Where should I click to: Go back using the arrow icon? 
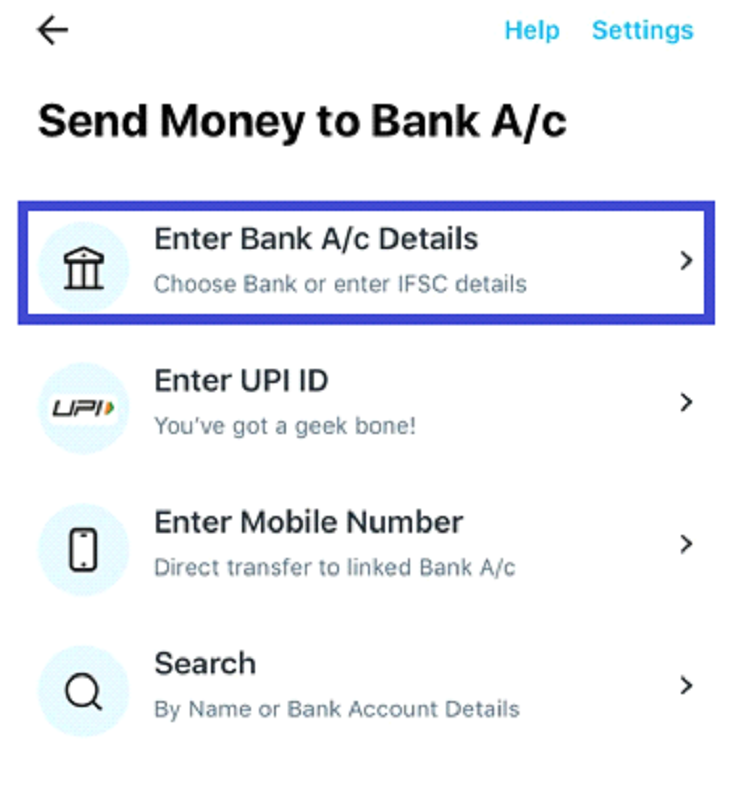click(x=52, y=31)
